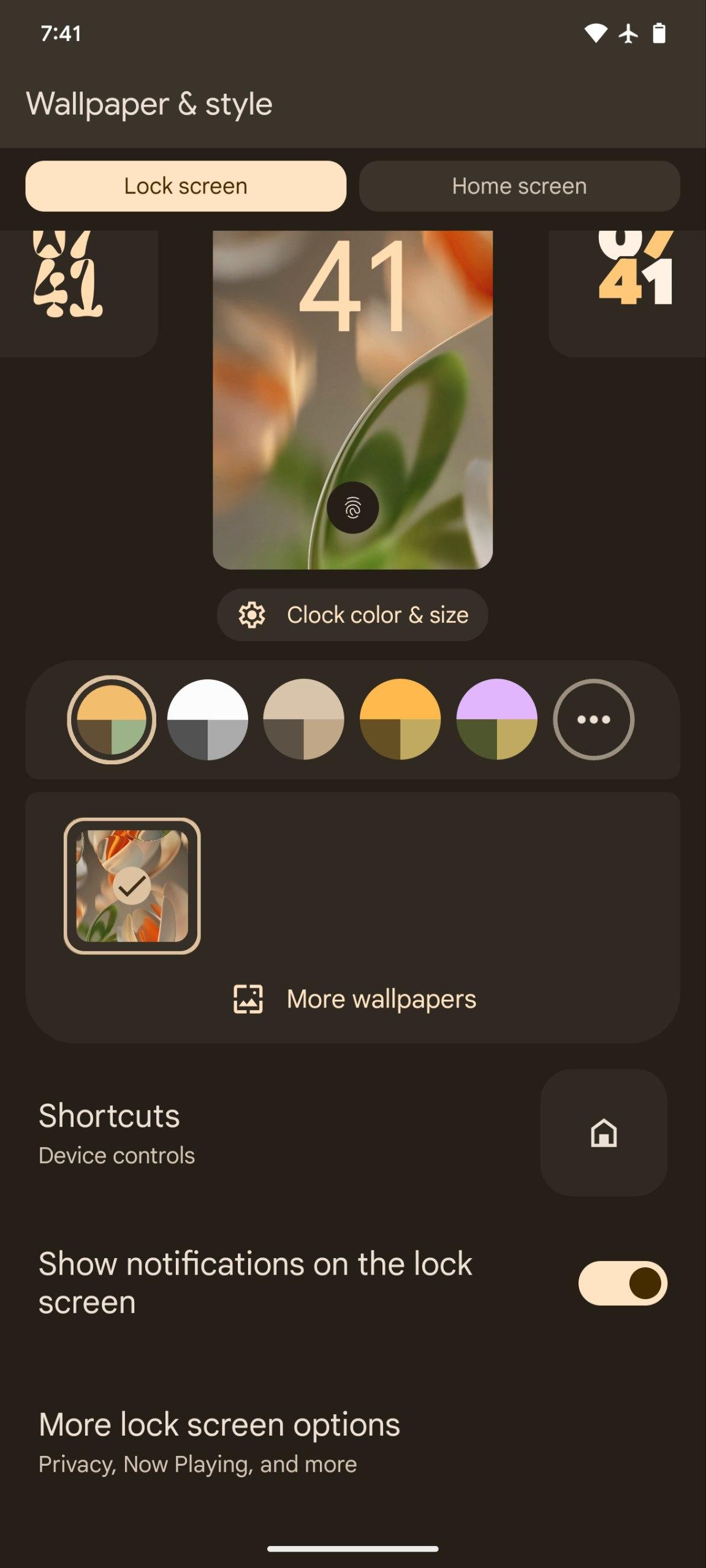Choose the beige color palette
This screenshot has width=706, height=1568.
click(304, 720)
